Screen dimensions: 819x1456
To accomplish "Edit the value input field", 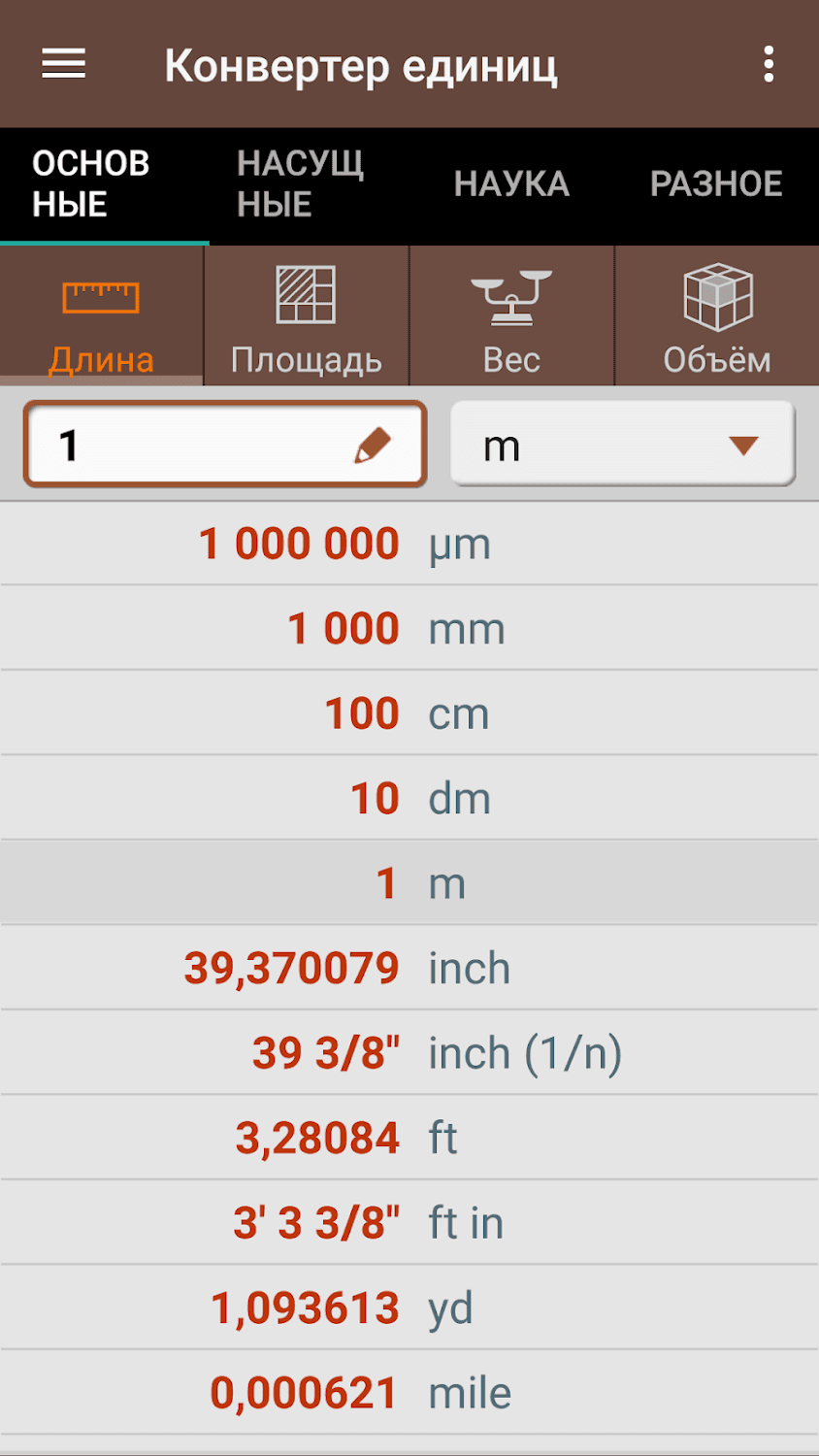I will (x=225, y=445).
